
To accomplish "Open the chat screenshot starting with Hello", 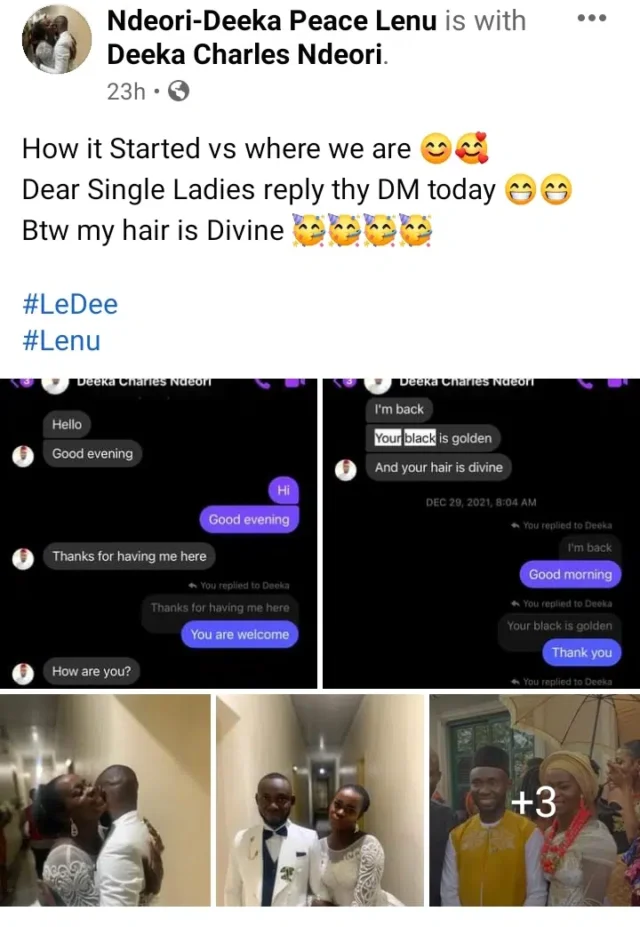I will pyautogui.click(x=158, y=532).
